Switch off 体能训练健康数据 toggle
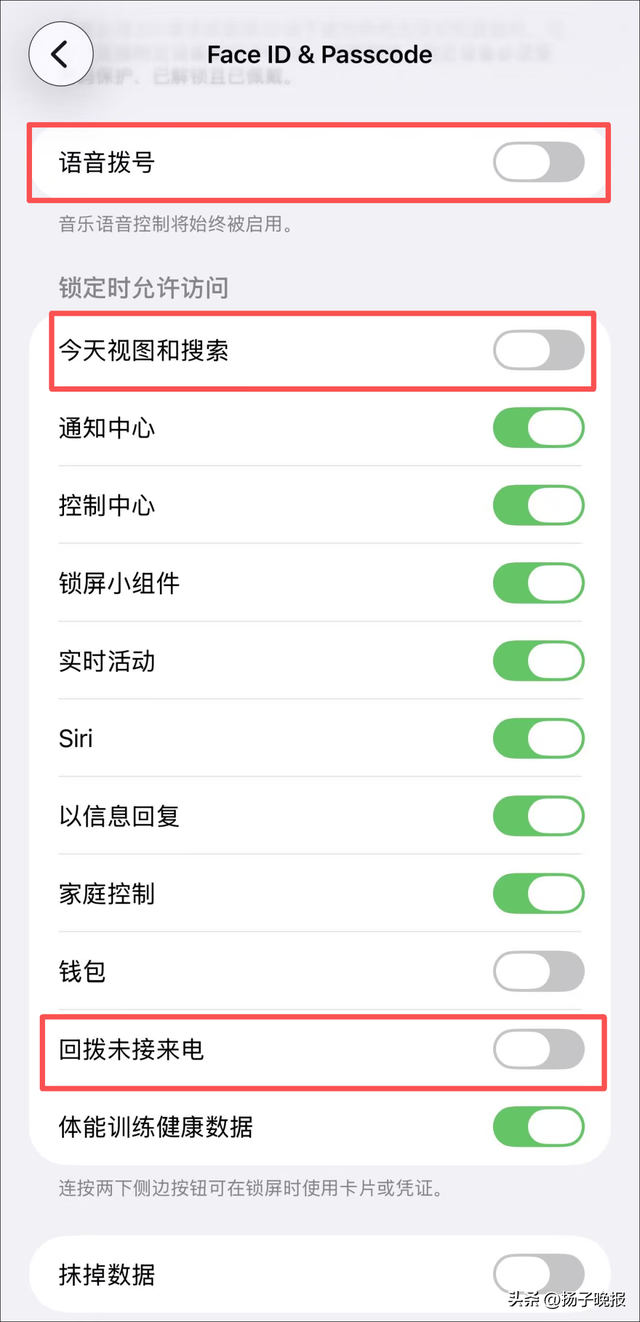The height and width of the screenshot is (1322, 640). (x=538, y=1127)
